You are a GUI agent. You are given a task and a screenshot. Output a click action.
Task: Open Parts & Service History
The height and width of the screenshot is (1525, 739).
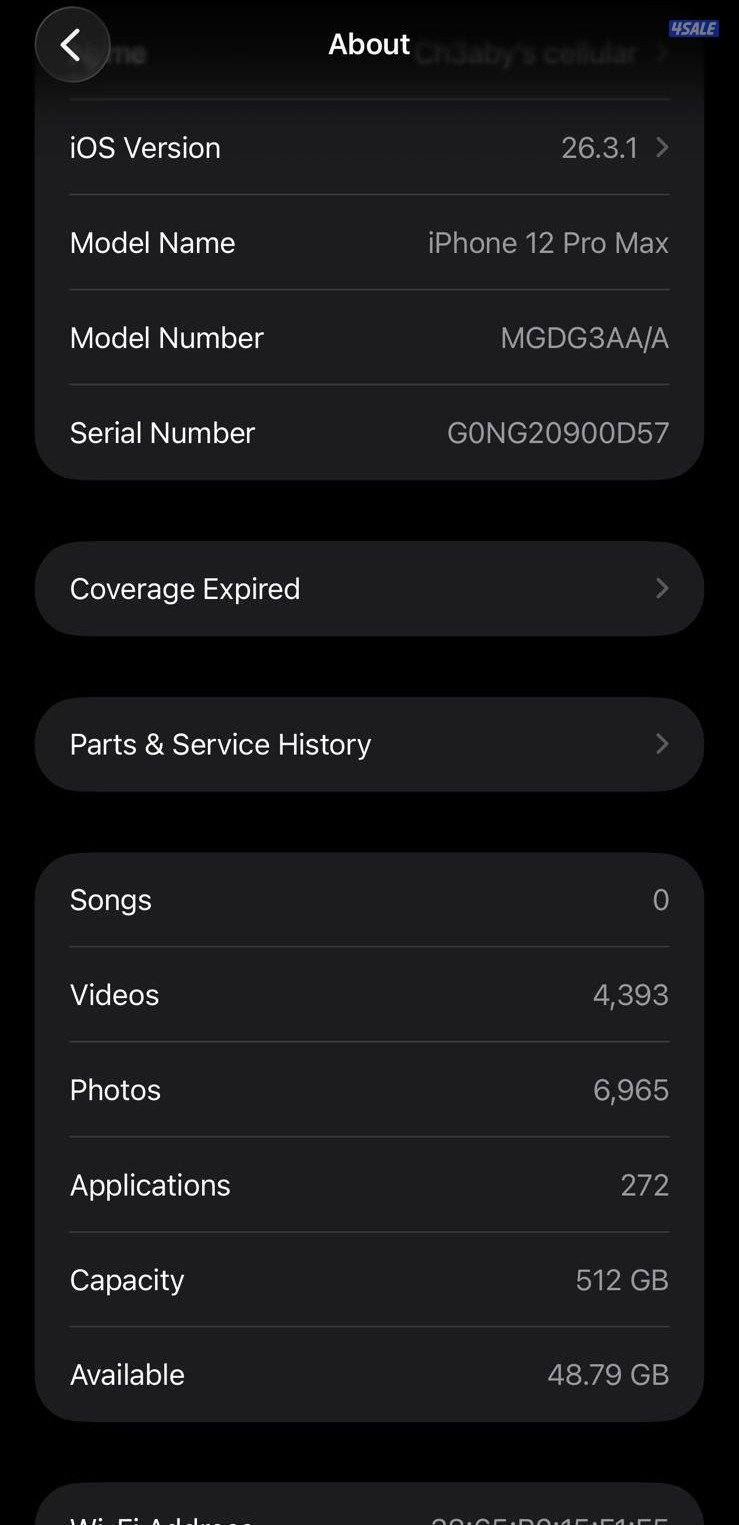(x=370, y=744)
